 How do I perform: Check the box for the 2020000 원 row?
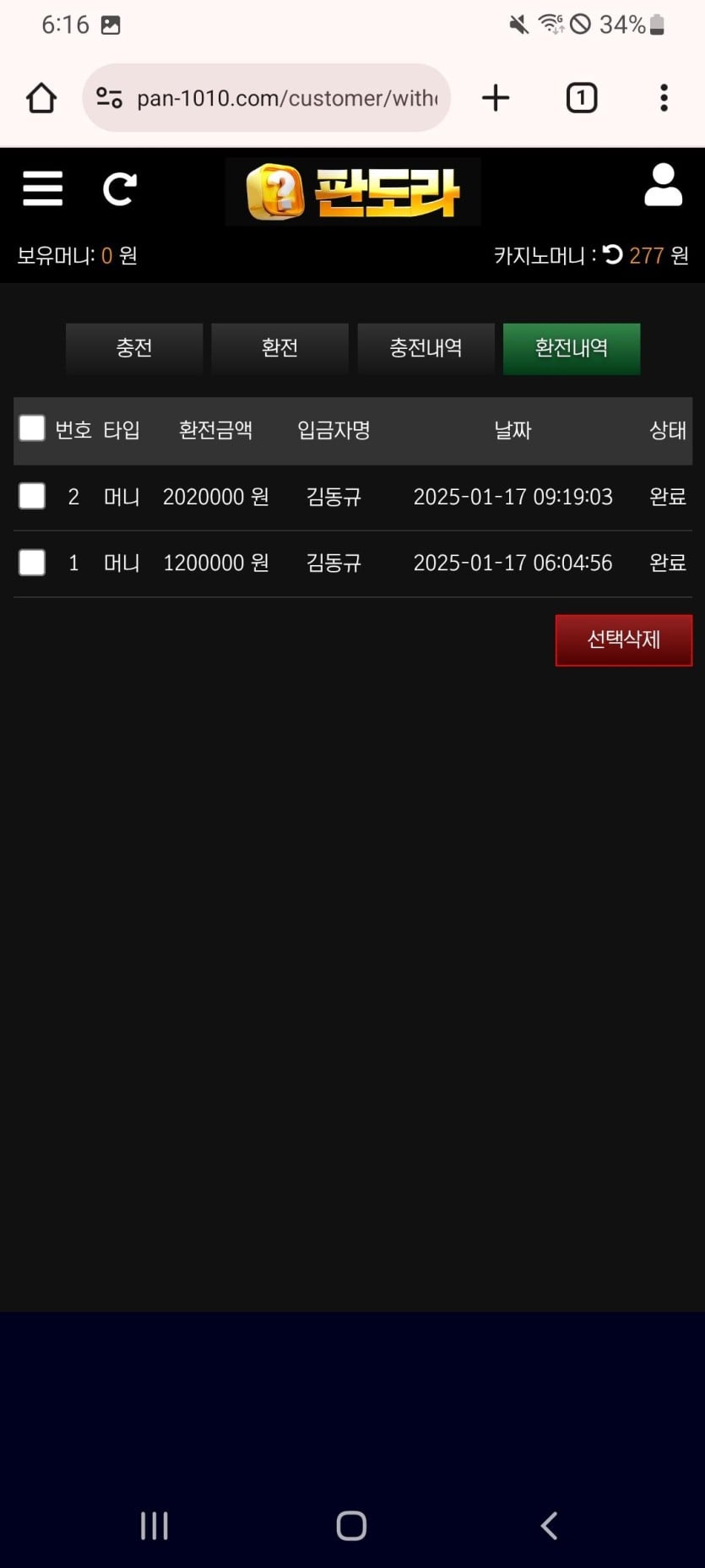32,496
